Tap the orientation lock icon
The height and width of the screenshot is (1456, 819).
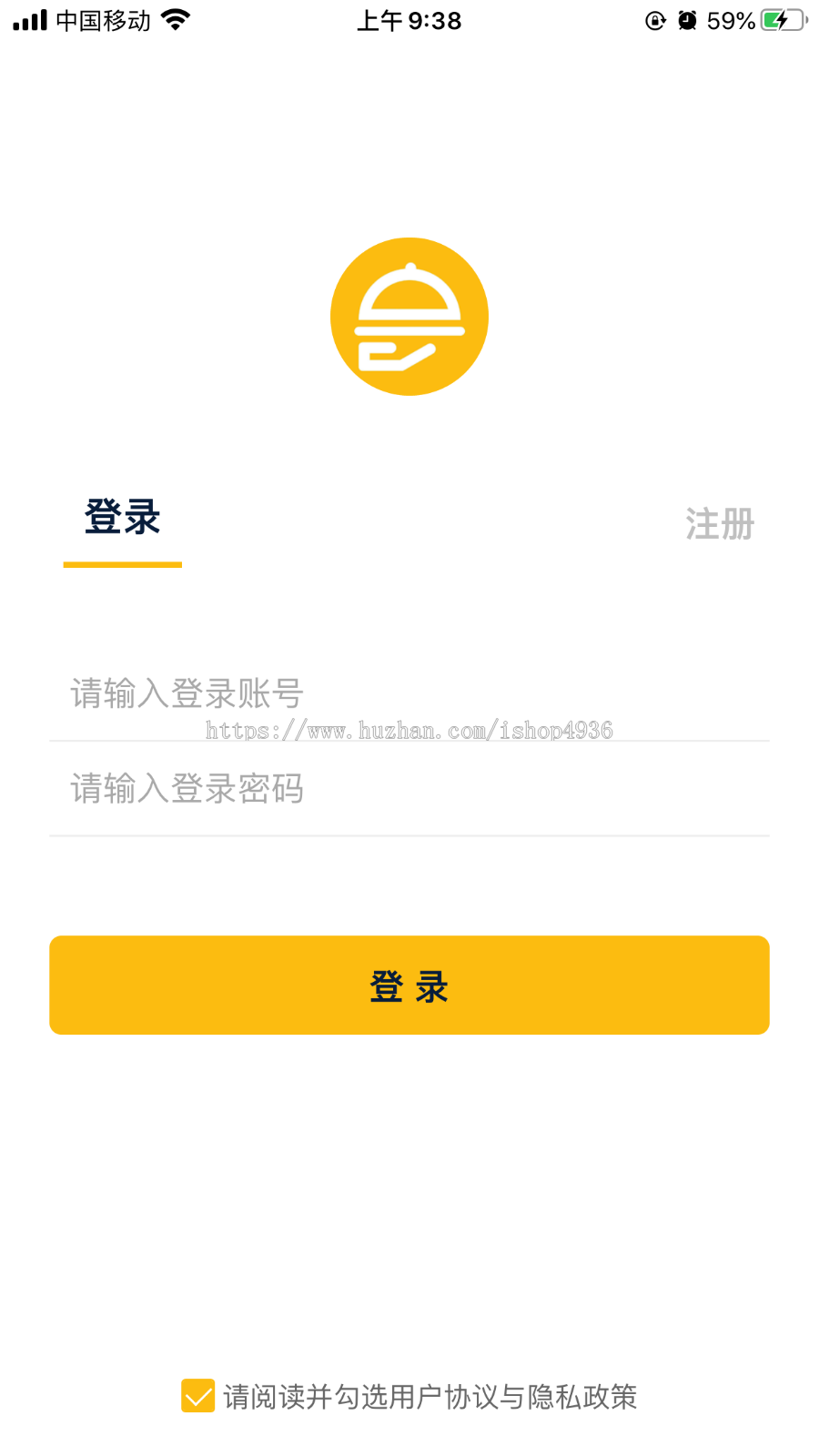655,19
